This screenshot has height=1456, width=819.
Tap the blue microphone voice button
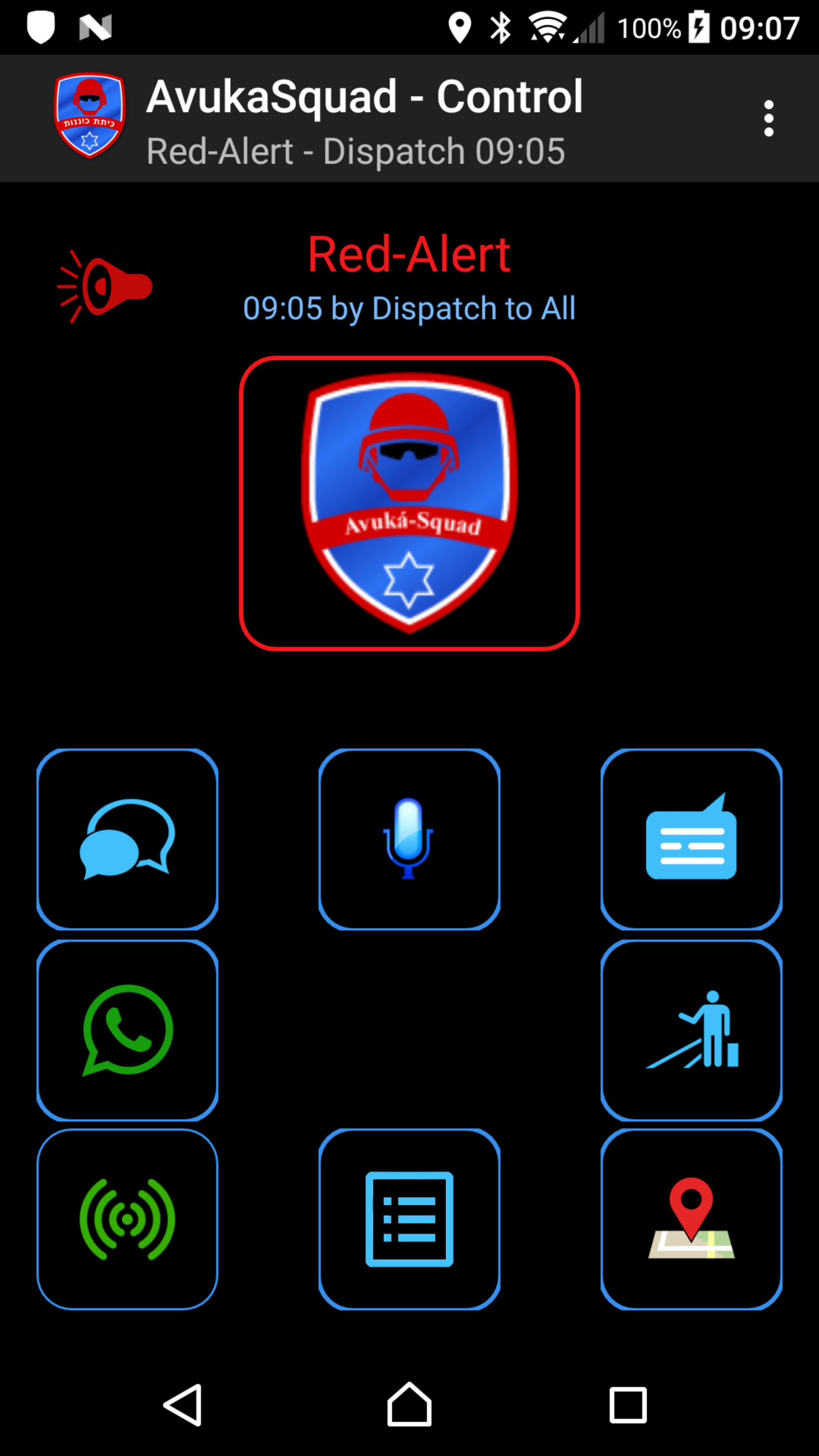[x=409, y=839]
